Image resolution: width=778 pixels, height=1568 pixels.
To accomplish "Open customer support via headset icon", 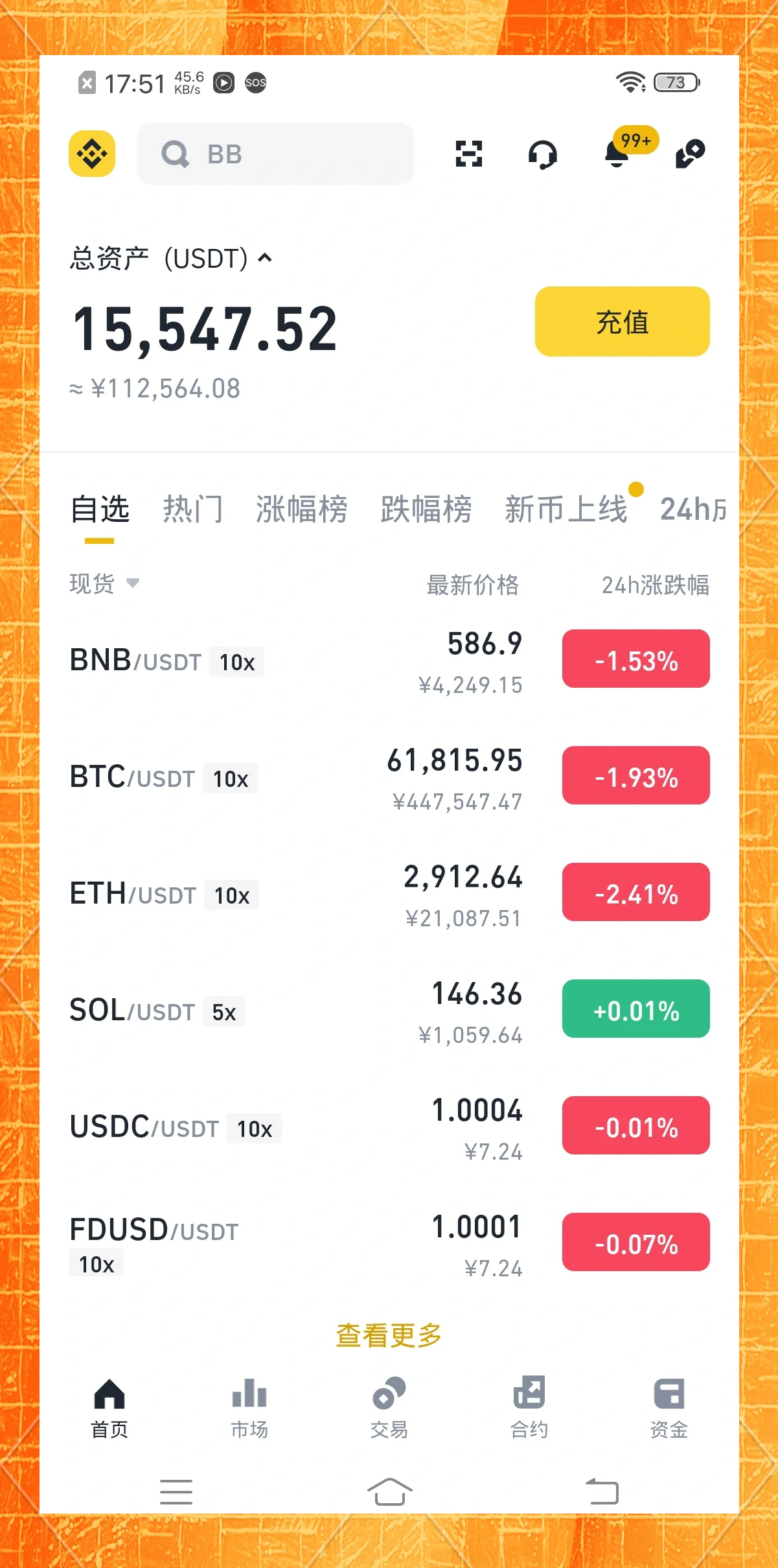I will coord(544,154).
